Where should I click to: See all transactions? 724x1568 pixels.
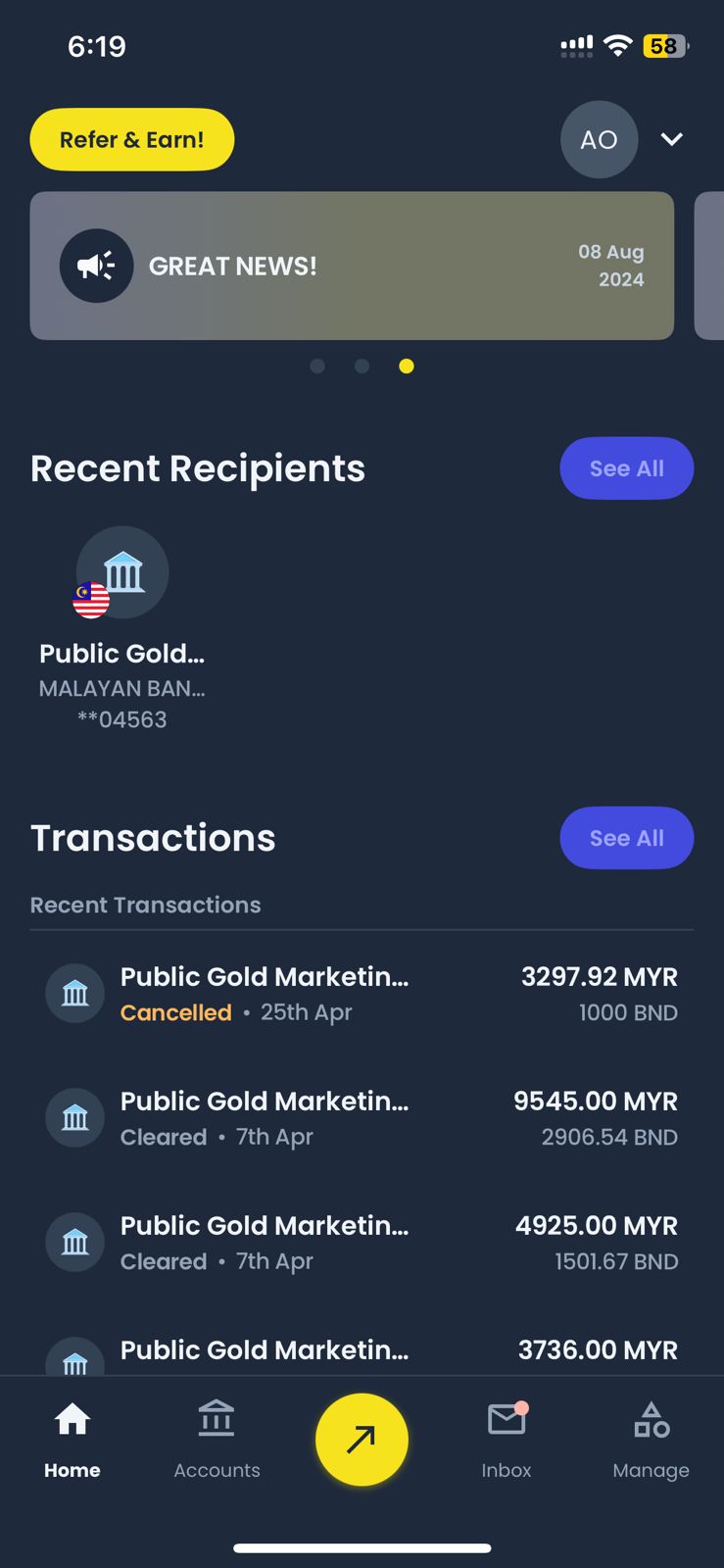[627, 838]
